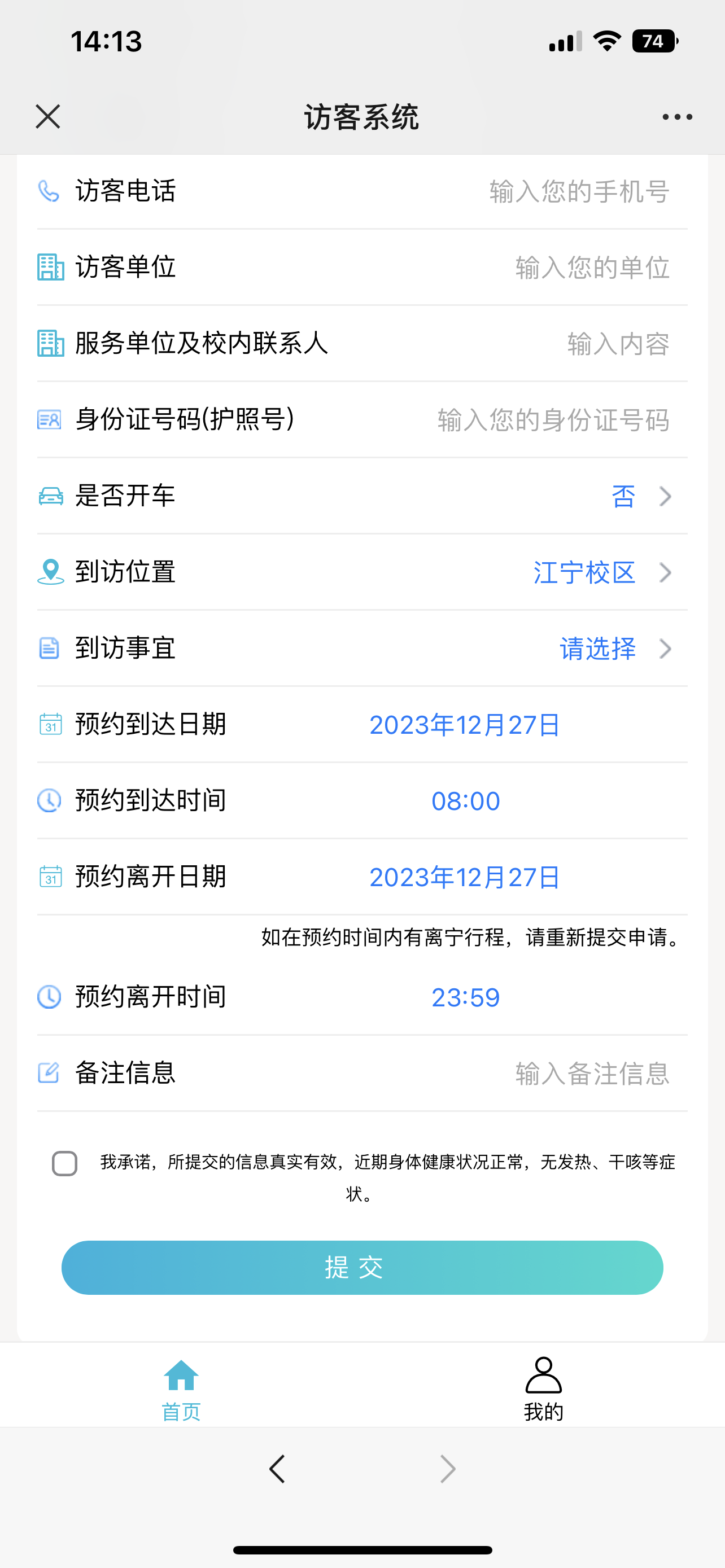Add a note in 备注信息 field
This screenshot has height=1568, width=725.
(x=592, y=1074)
